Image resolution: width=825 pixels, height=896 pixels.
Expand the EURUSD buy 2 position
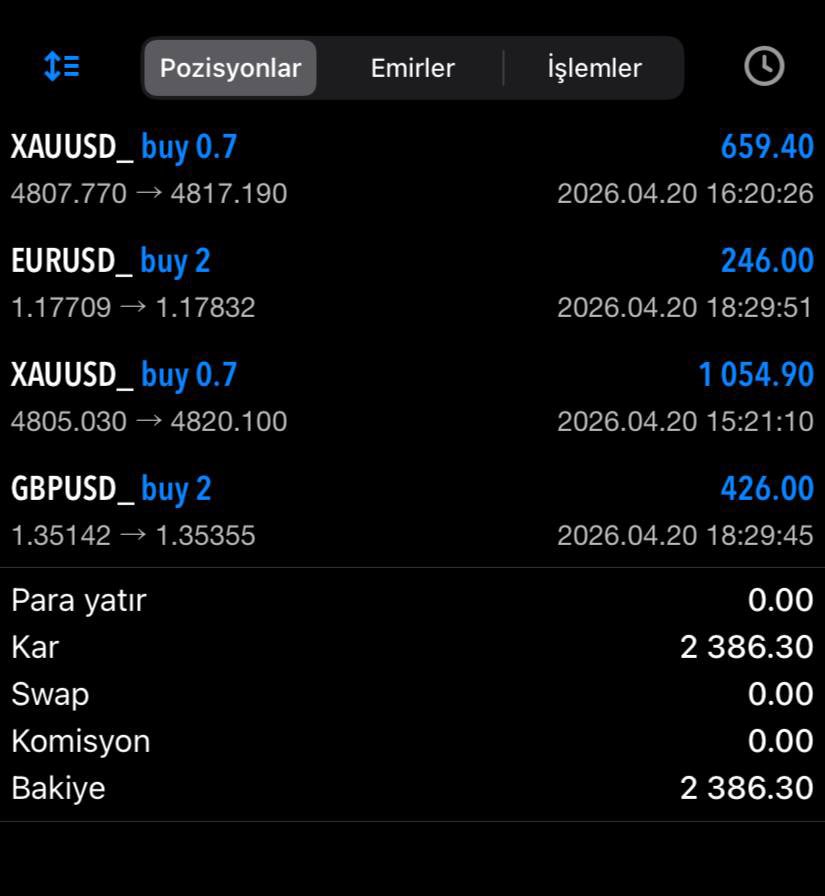pyautogui.click(x=412, y=283)
